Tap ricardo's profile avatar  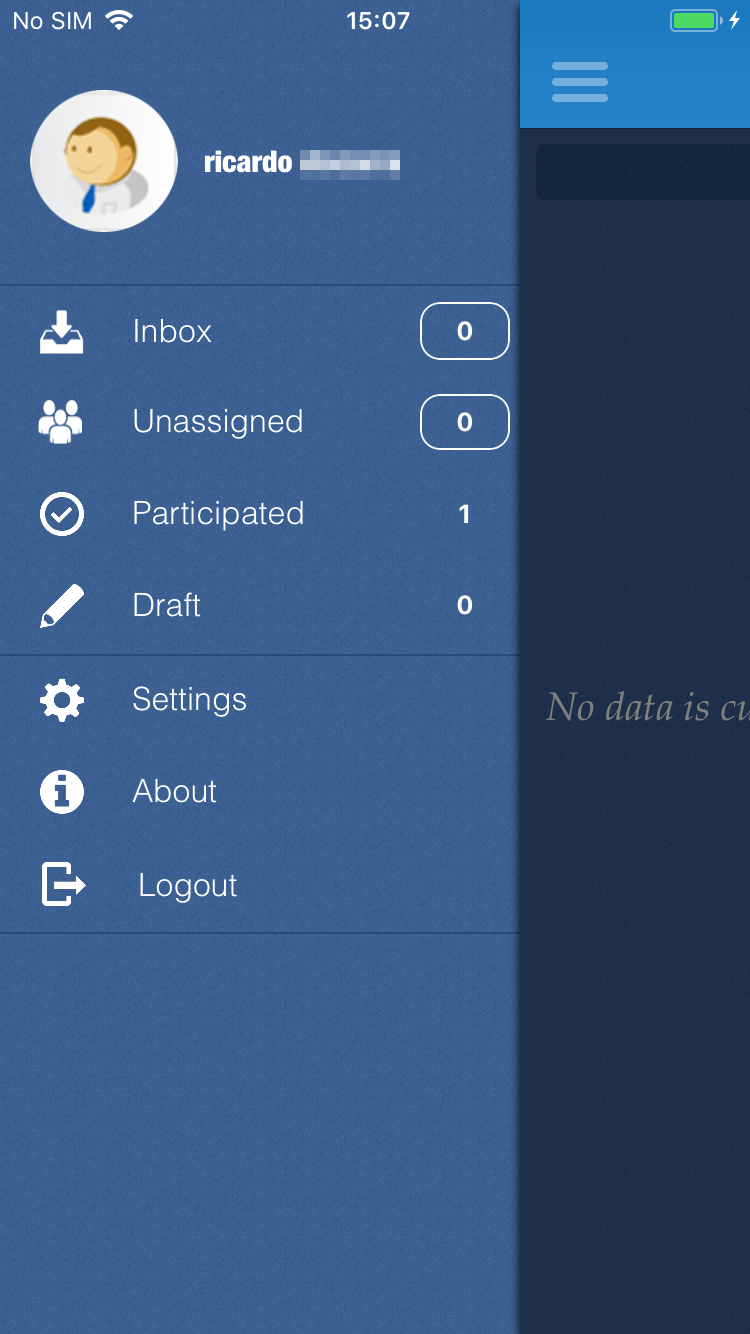[104, 162]
